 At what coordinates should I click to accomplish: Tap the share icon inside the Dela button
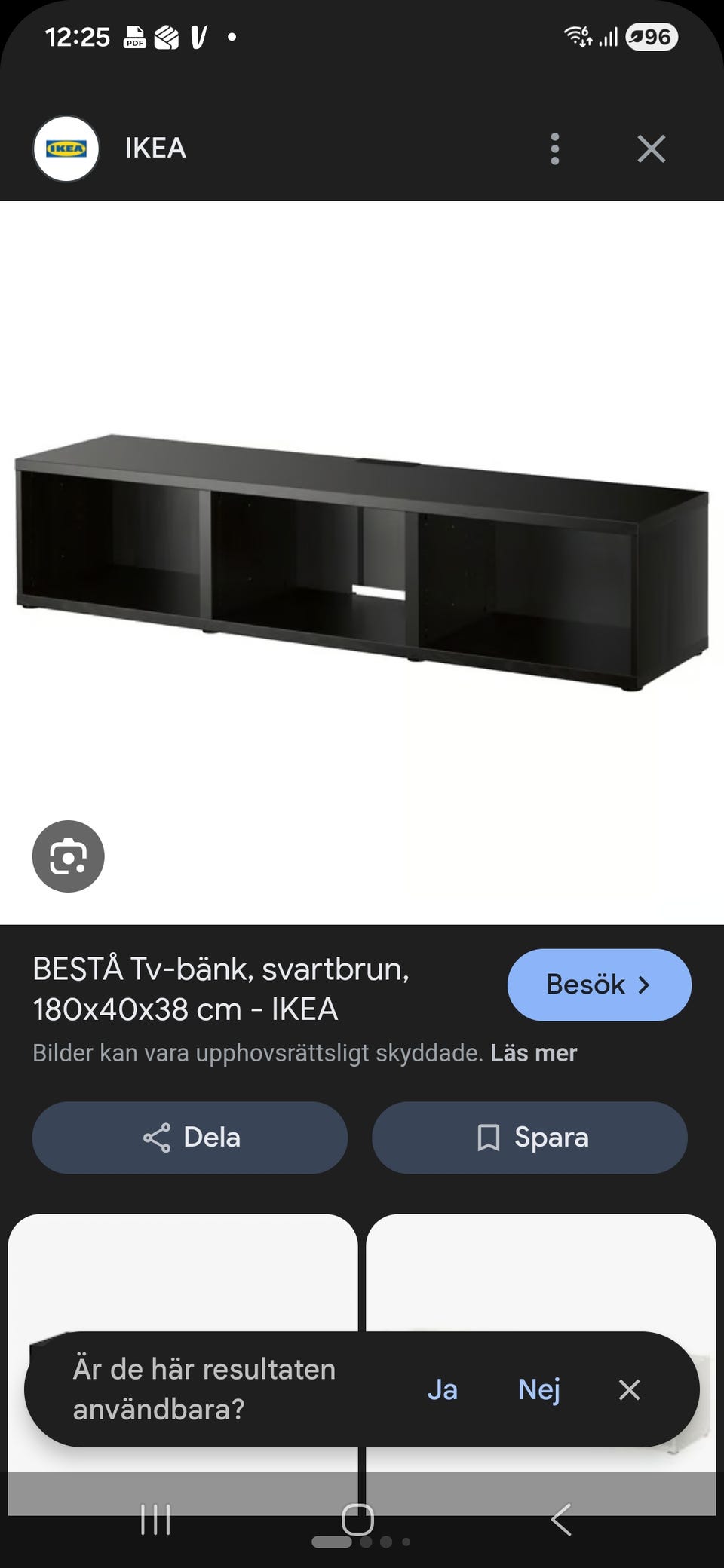(156, 1137)
